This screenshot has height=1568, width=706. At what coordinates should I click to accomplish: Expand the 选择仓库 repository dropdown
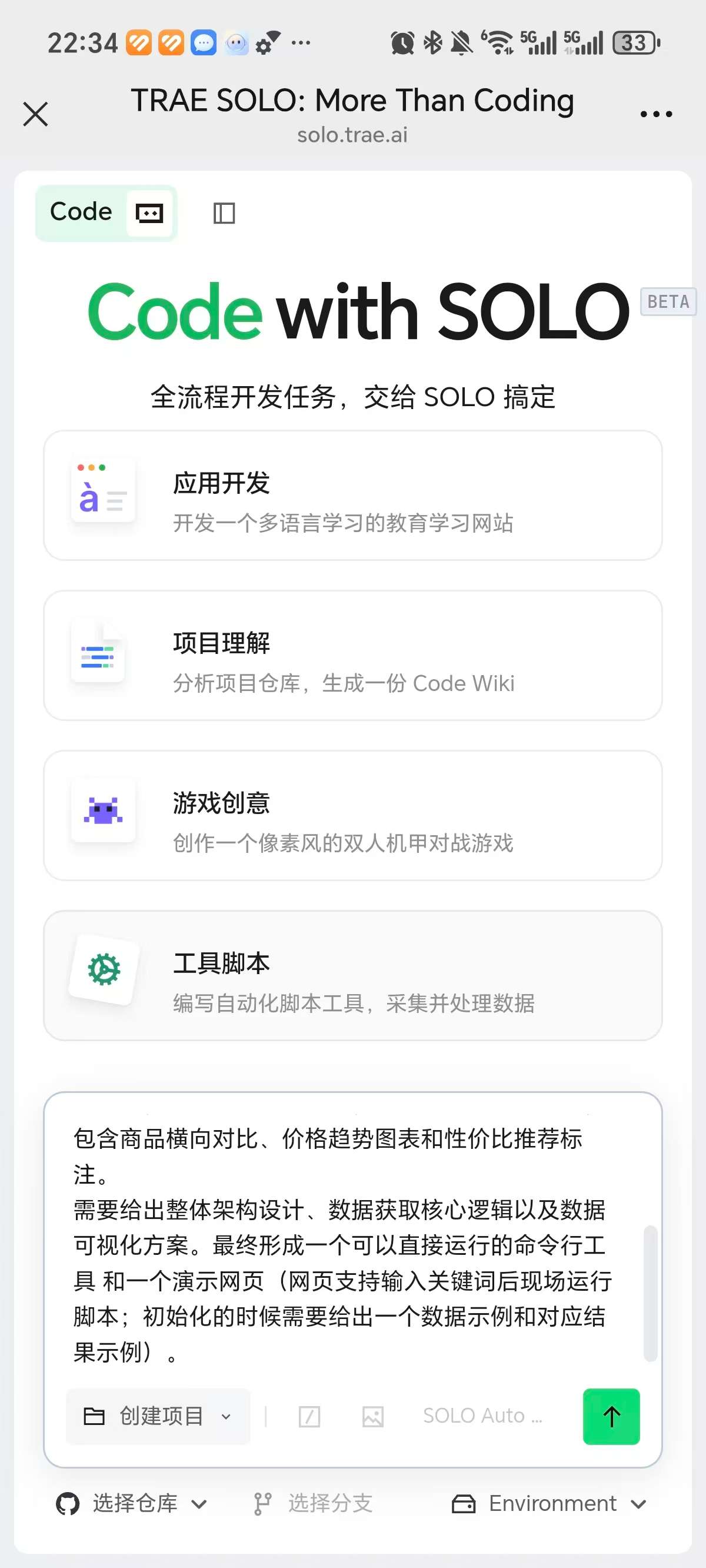(131, 1503)
